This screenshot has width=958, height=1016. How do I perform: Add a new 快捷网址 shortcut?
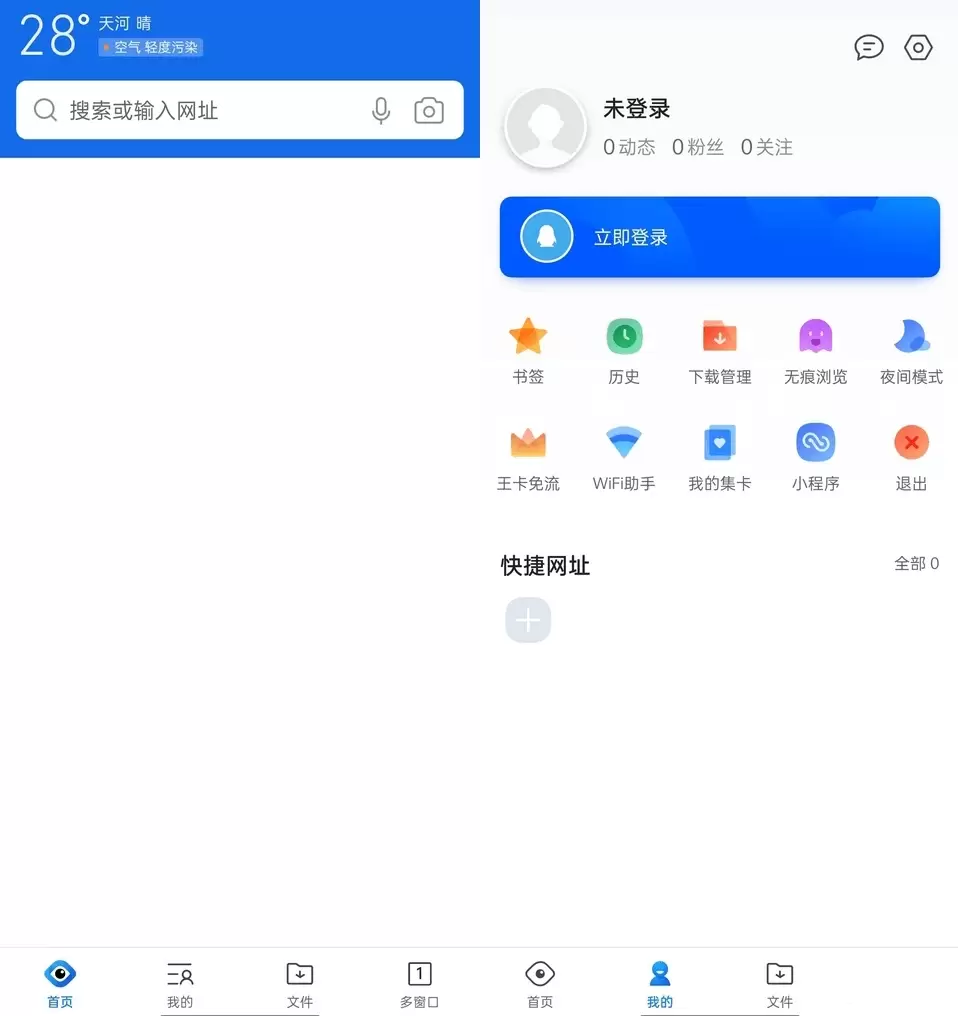point(528,620)
